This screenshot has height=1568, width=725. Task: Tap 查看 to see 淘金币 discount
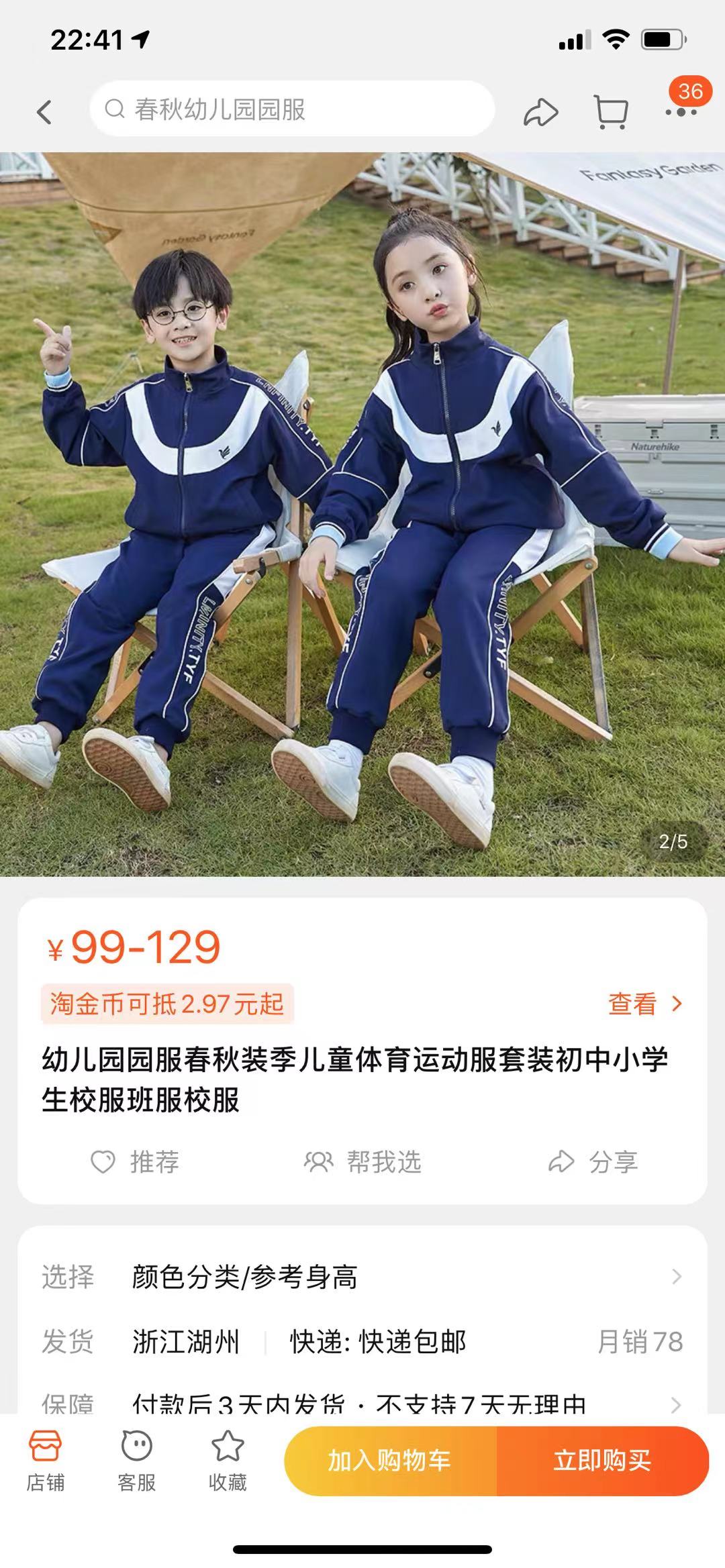pos(644,1004)
